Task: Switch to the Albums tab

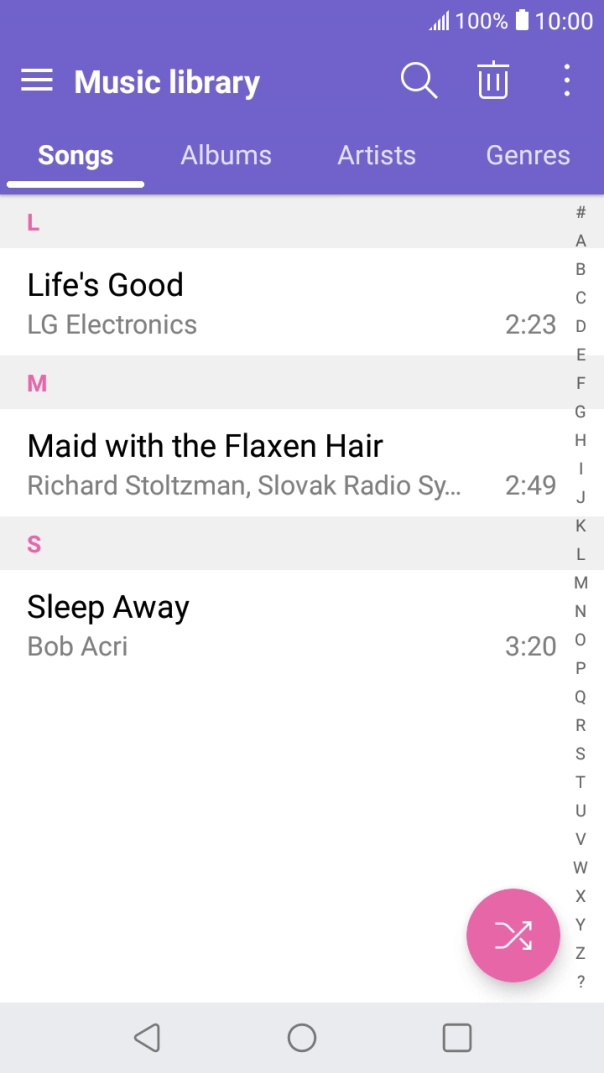Action: tap(226, 155)
